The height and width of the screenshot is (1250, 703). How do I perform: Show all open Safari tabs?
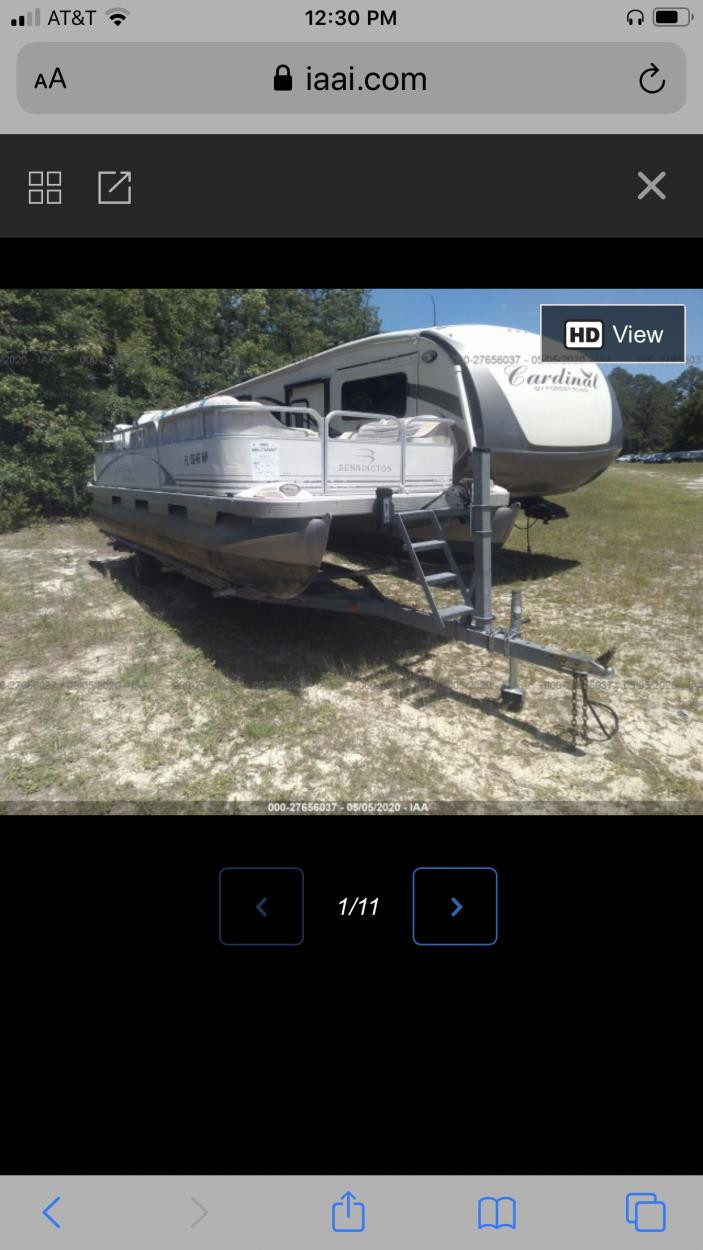coord(645,1212)
